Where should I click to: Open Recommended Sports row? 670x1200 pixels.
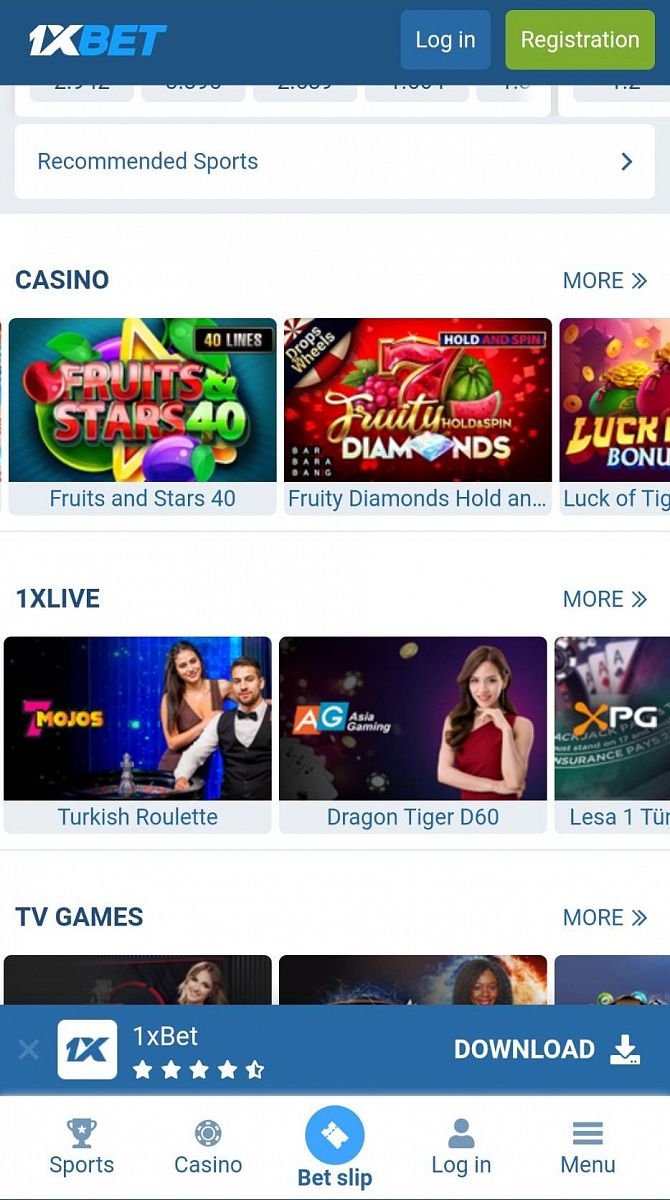click(334, 161)
